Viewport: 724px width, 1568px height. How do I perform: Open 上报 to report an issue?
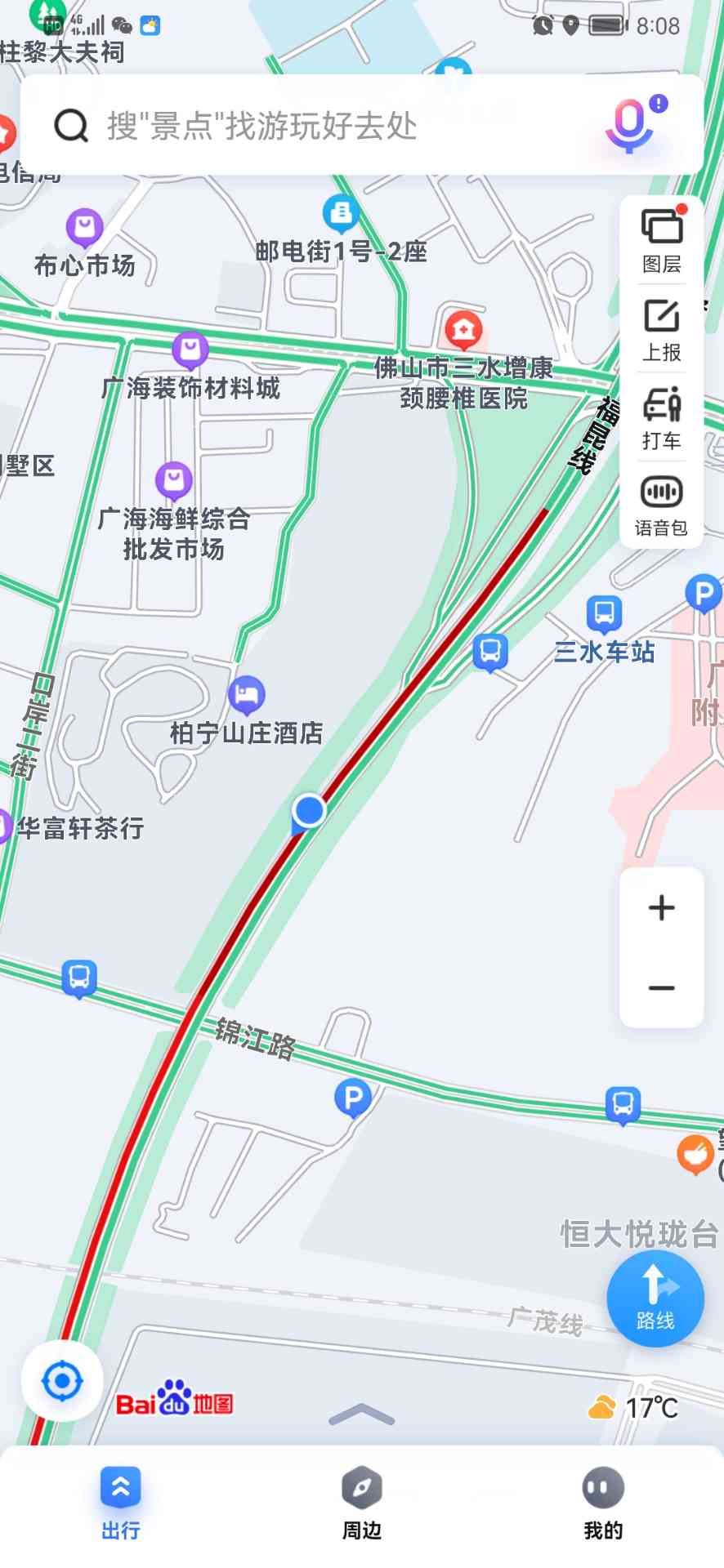[661, 330]
